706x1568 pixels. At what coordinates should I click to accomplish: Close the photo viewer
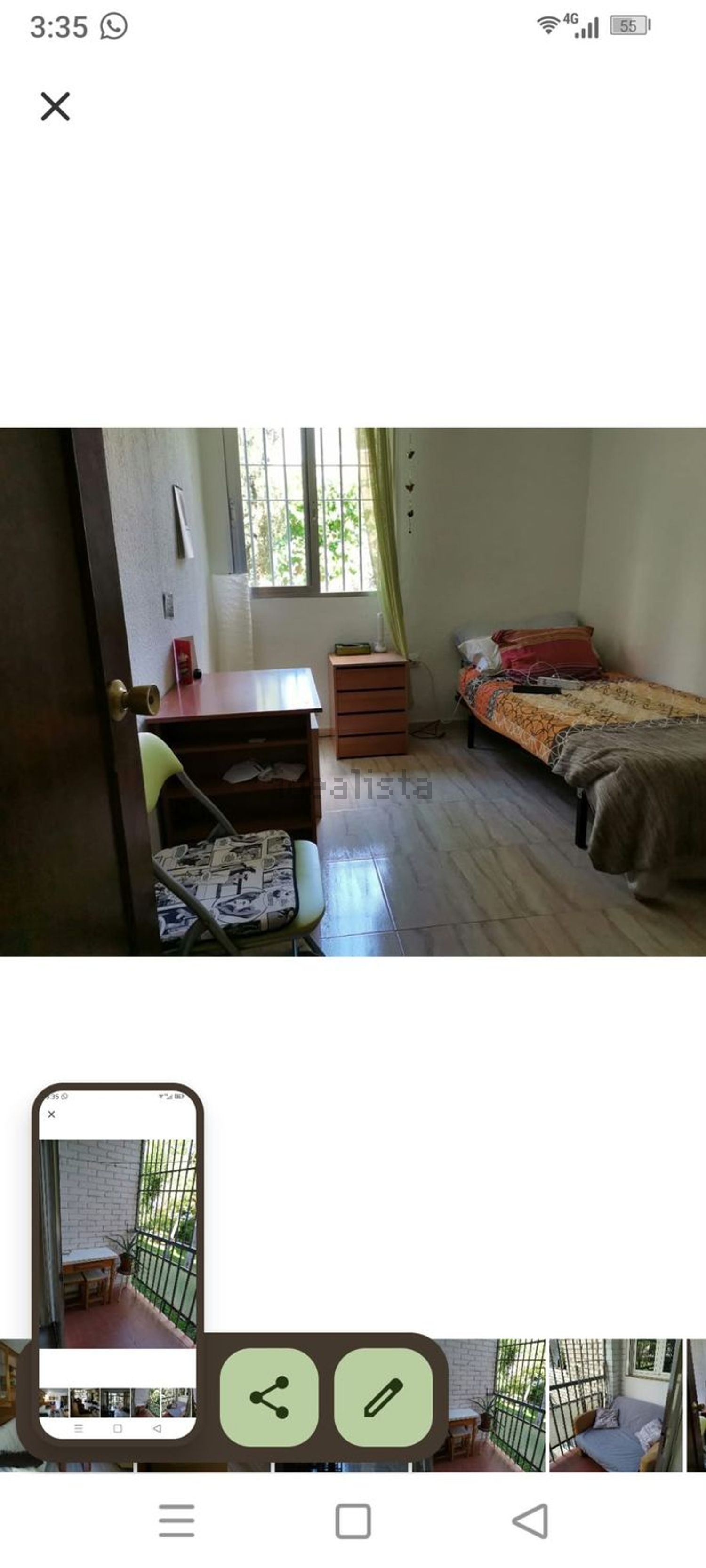[x=56, y=106]
